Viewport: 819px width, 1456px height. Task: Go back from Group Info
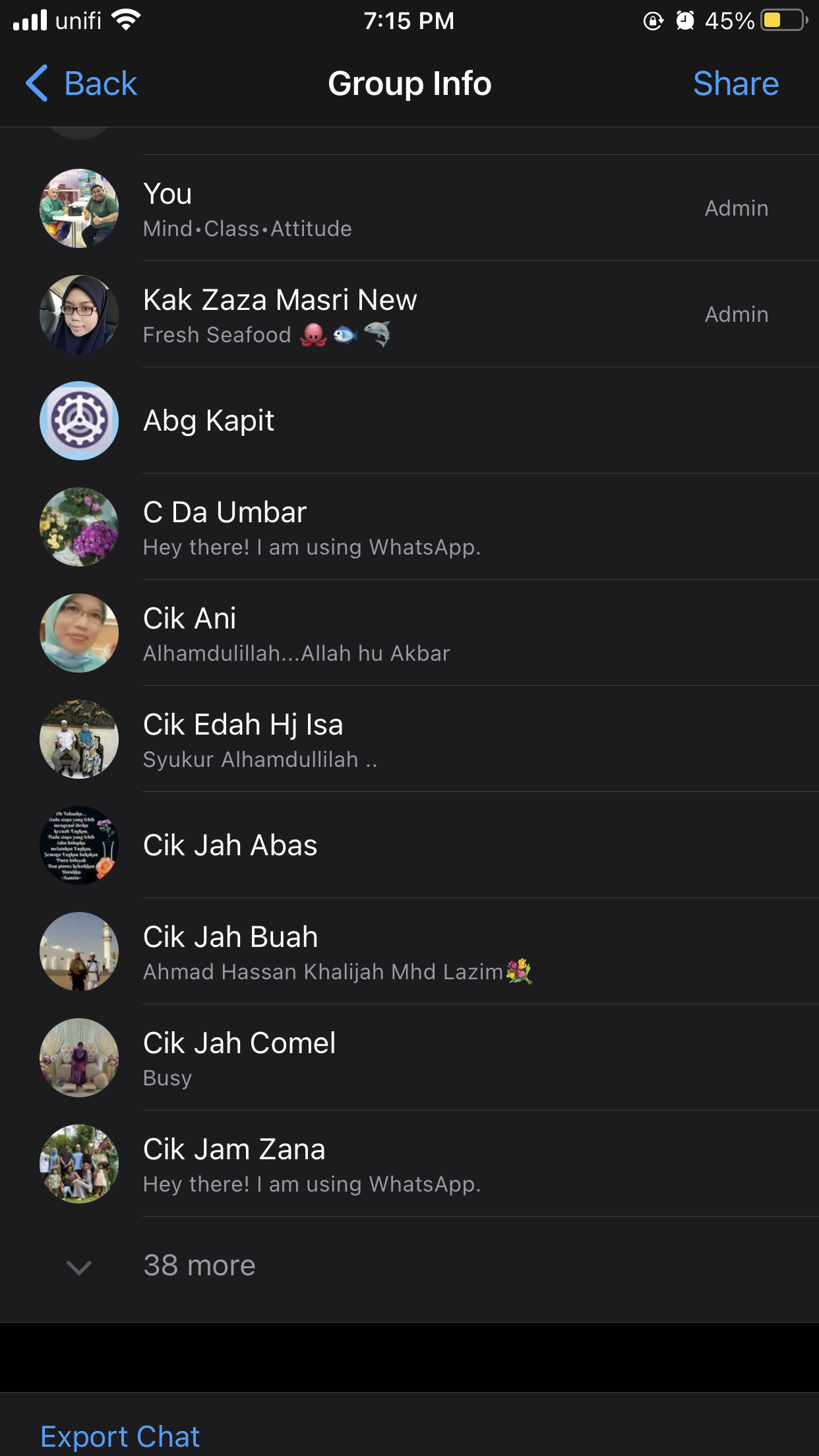tap(81, 84)
